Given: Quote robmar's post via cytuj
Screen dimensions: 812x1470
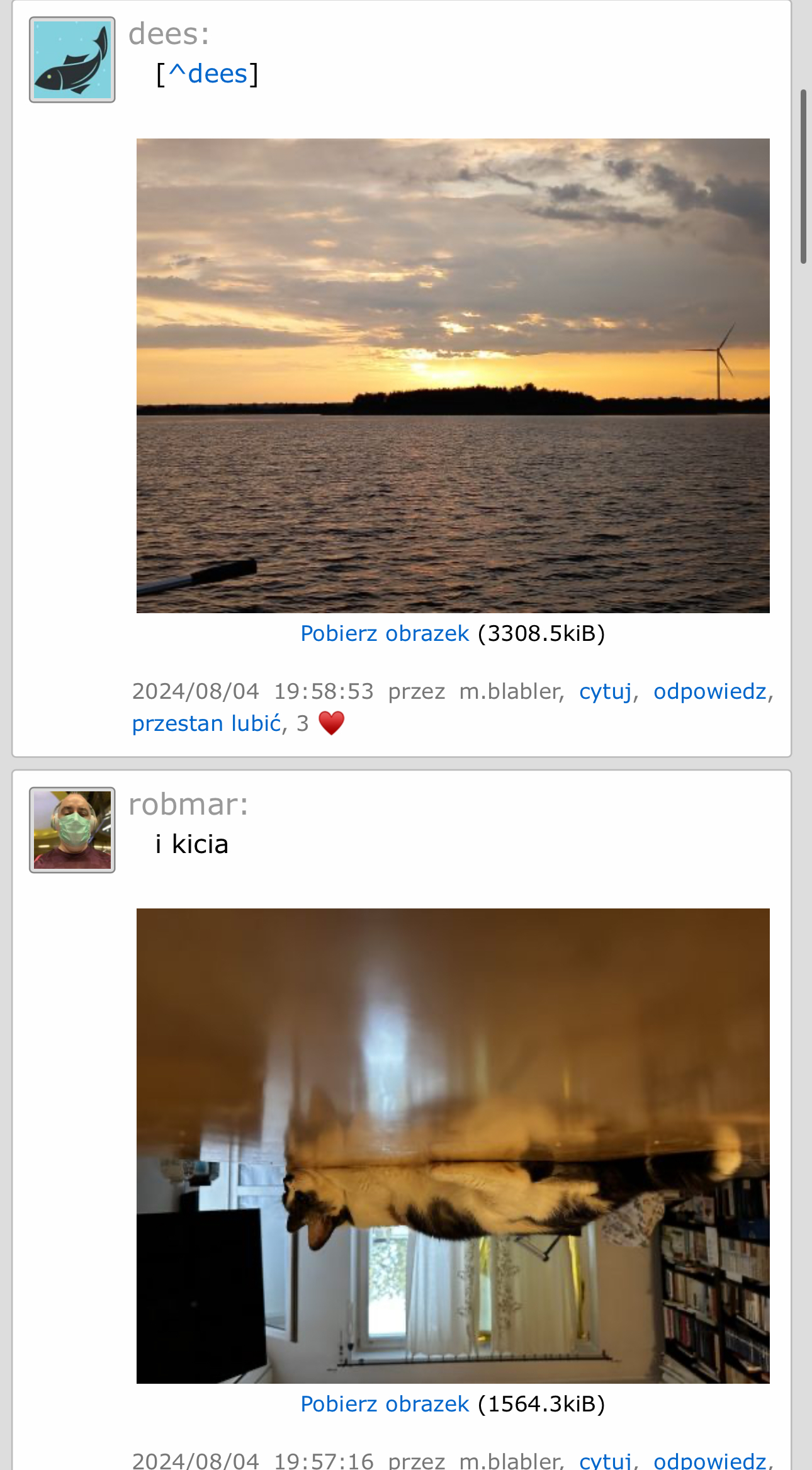Looking at the screenshot, I should pyautogui.click(x=605, y=1461).
